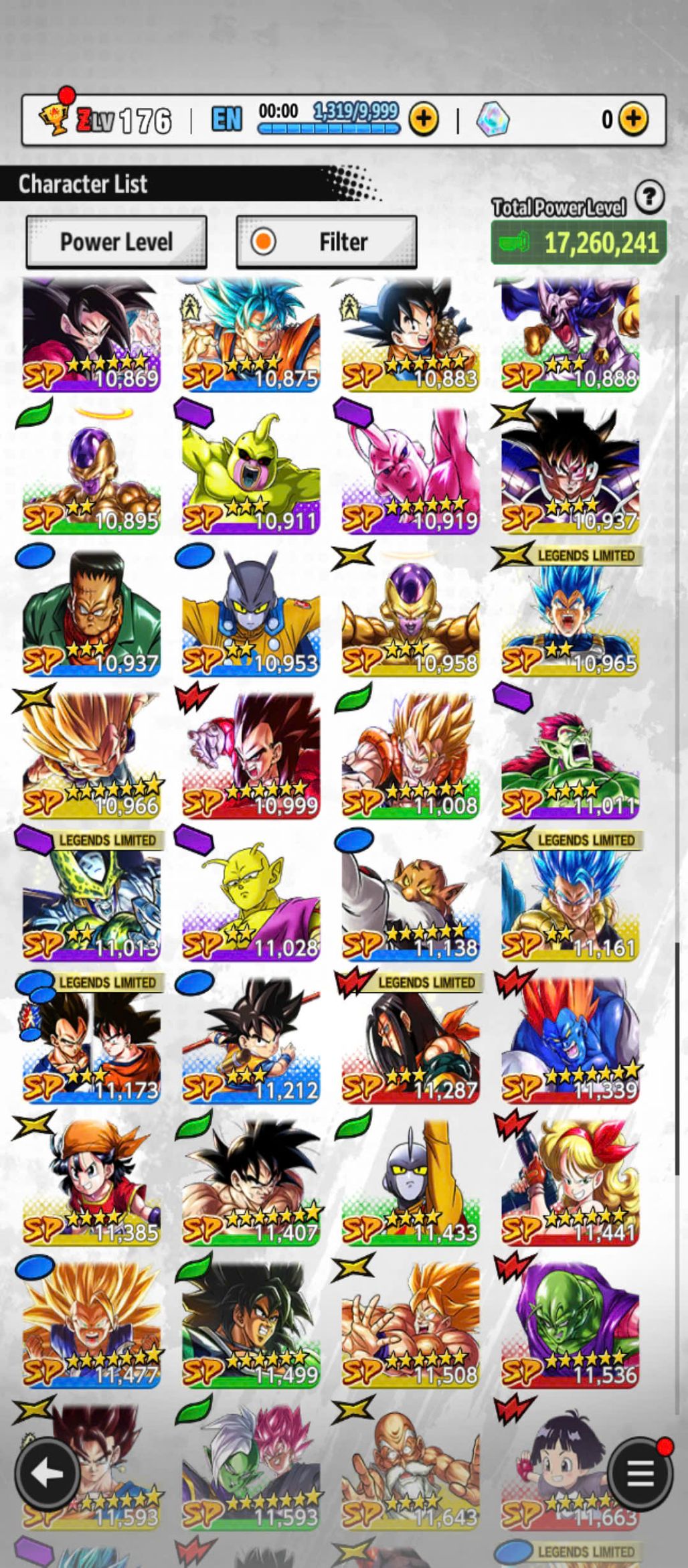Select the character with power 10,999

[251, 757]
